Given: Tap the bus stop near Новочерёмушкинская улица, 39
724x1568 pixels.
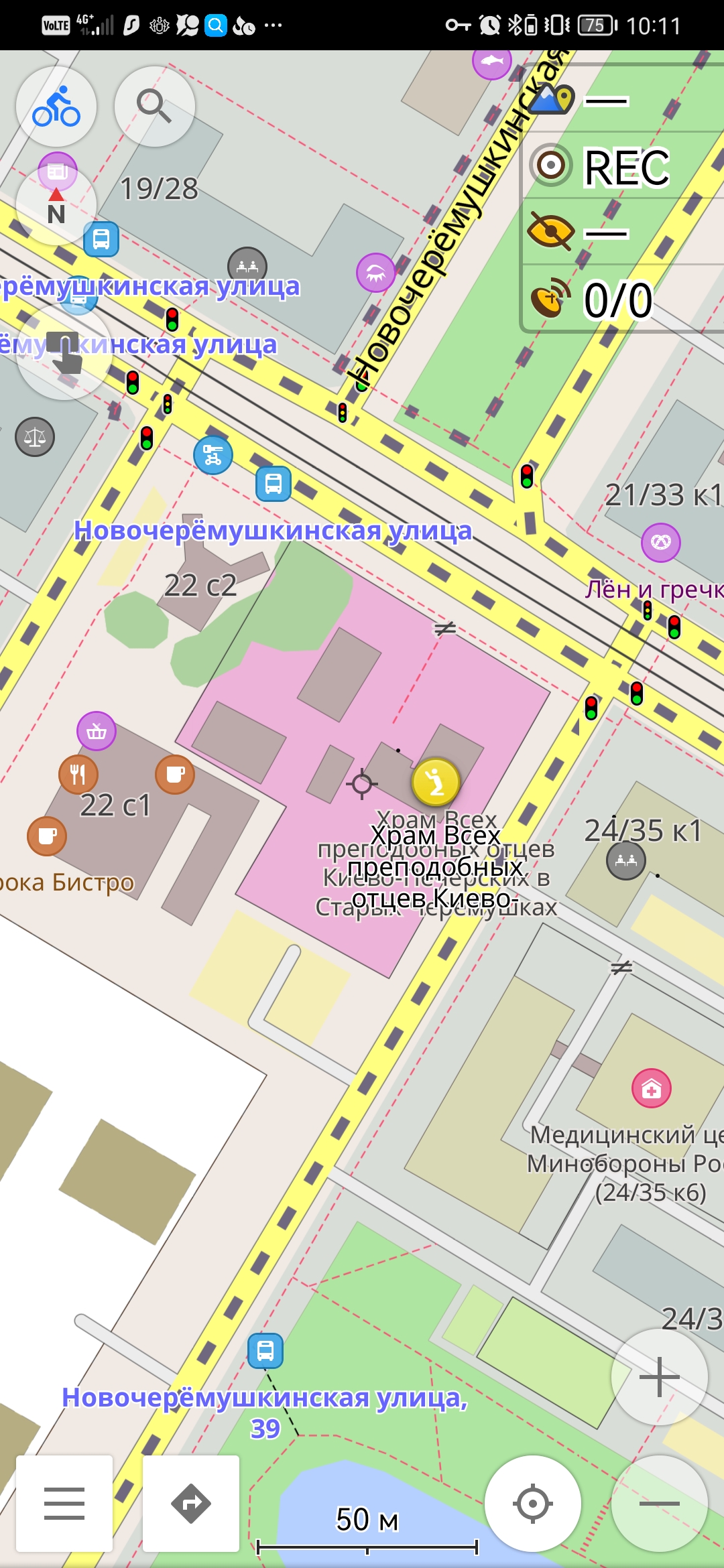Looking at the screenshot, I should click(x=265, y=1351).
